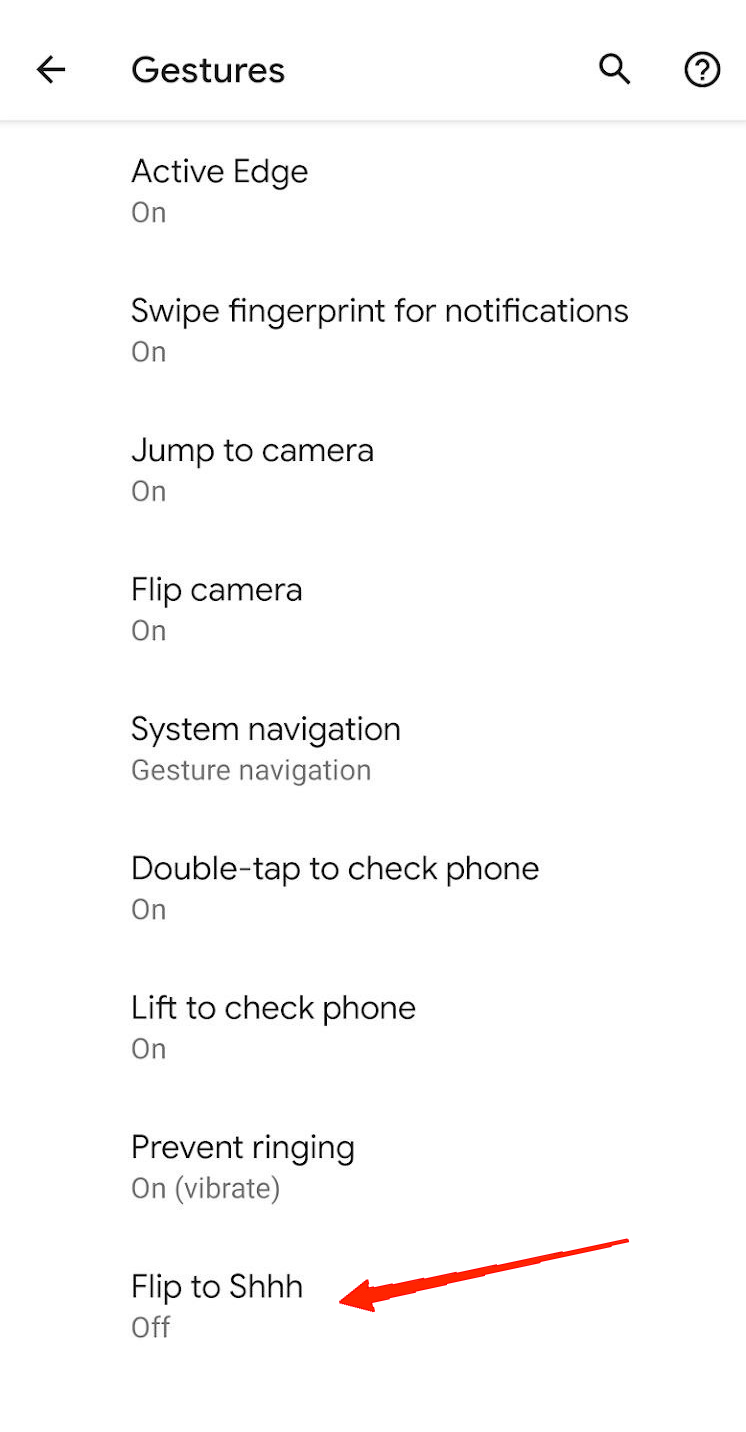Tap the back arrow to exit Gestures

[x=51, y=69]
